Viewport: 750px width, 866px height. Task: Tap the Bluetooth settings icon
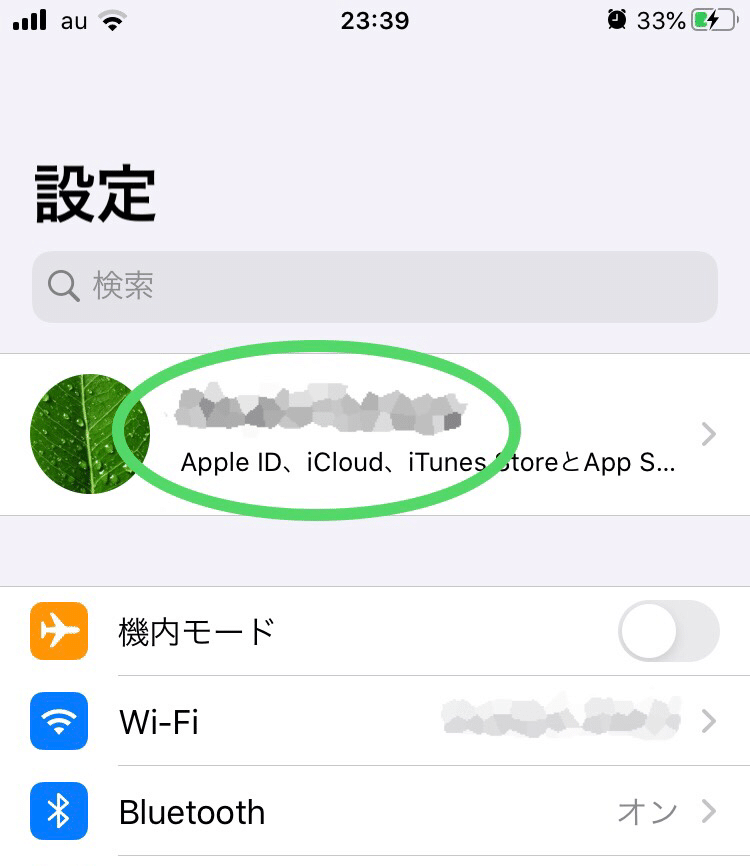point(58,812)
